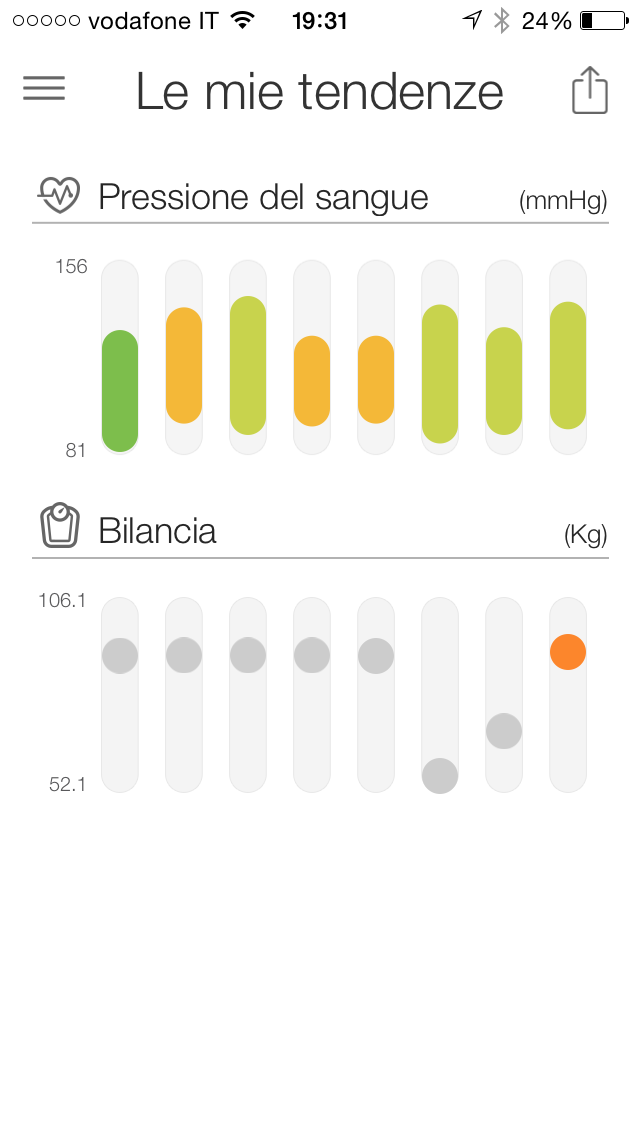Open the hamburger menu drawer
The image size is (640, 1136).
tap(44, 89)
